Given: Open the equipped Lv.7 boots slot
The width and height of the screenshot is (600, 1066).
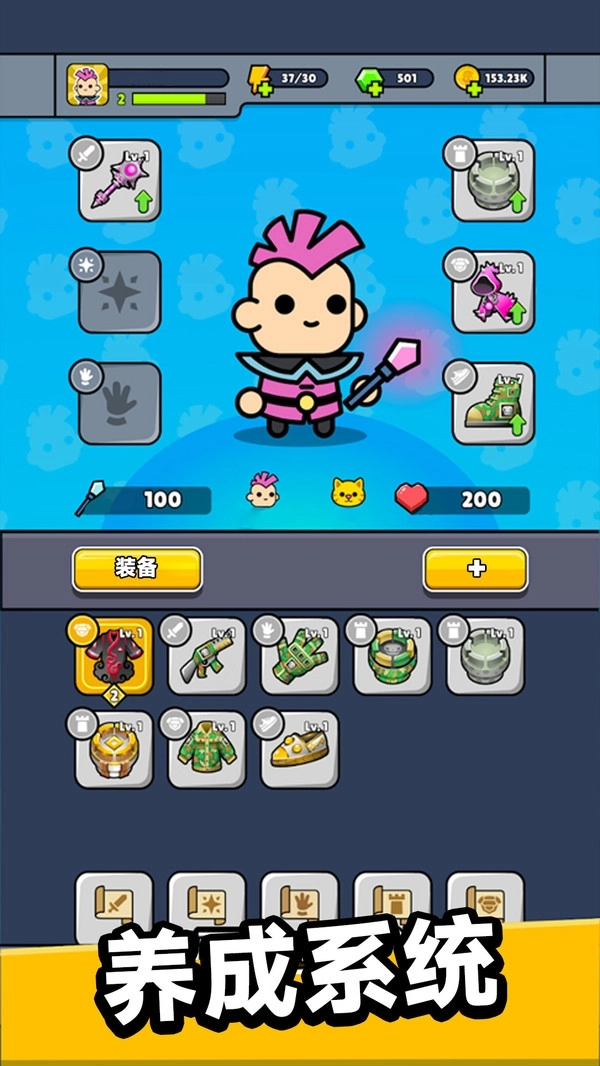Looking at the screenshot, I should click(493, 402).
